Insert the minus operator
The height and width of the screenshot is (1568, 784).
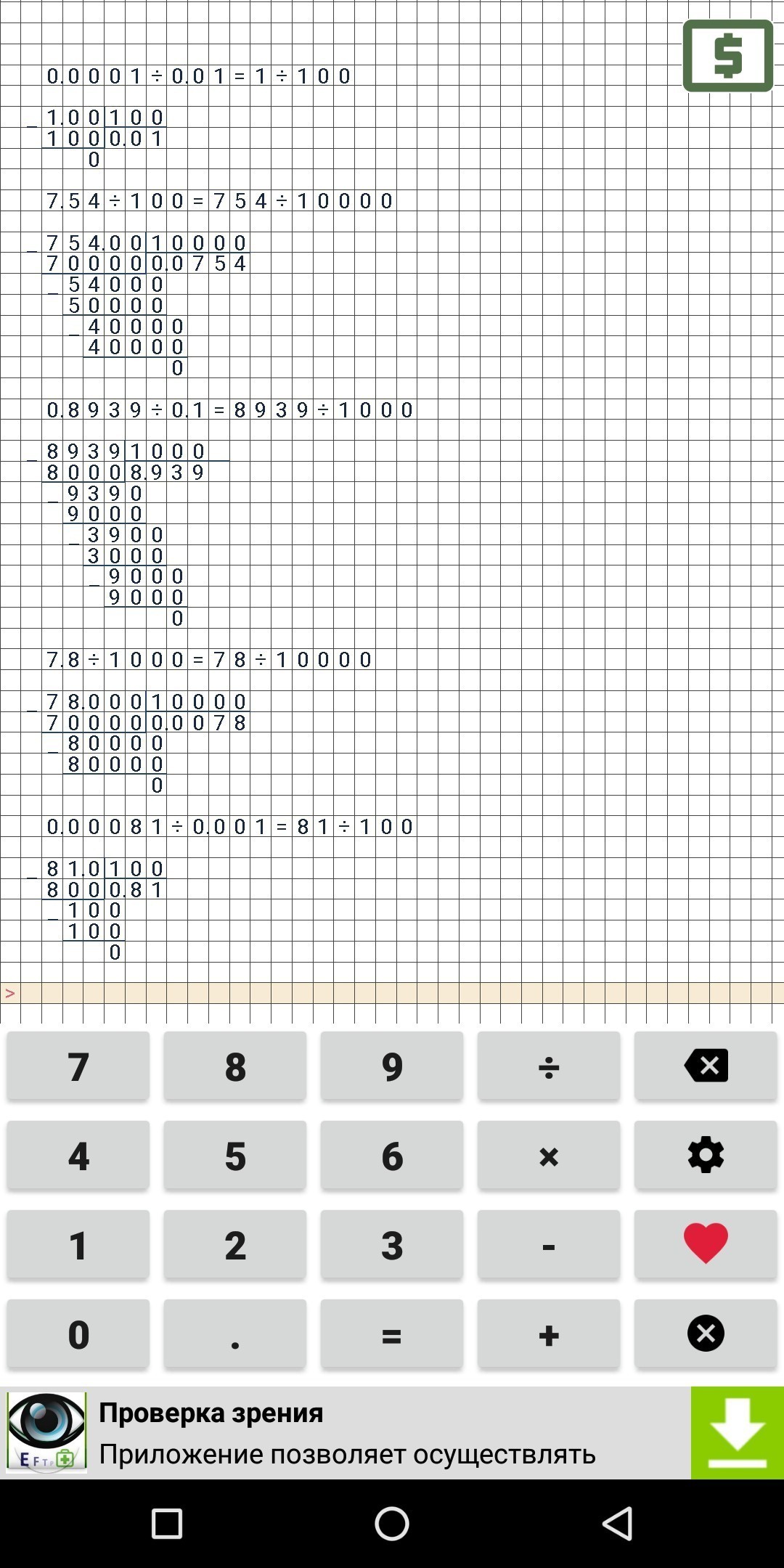coord(549,1245)
